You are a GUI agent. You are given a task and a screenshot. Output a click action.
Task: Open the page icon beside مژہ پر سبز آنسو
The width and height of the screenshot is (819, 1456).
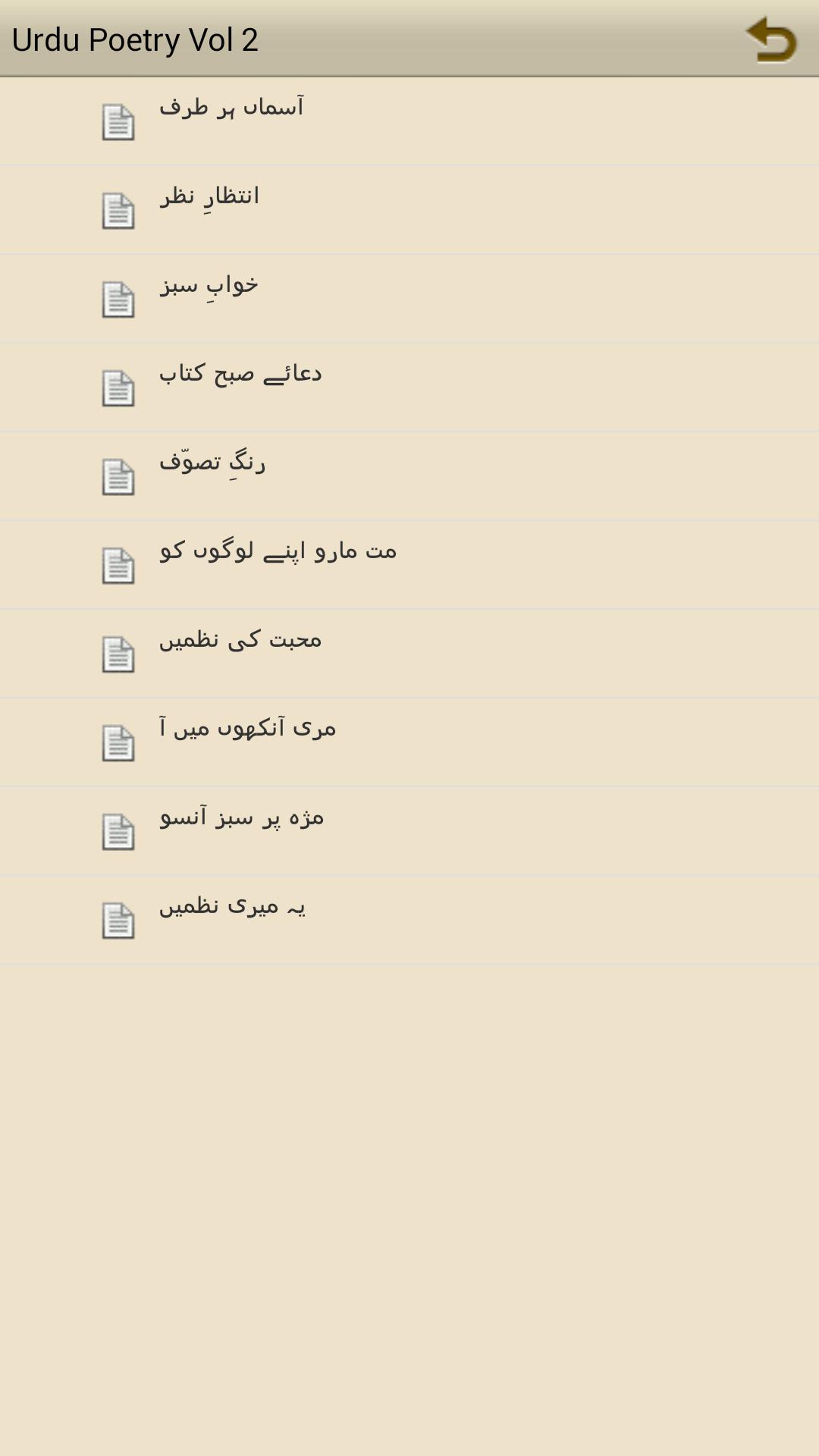click(x=120, y=831)
